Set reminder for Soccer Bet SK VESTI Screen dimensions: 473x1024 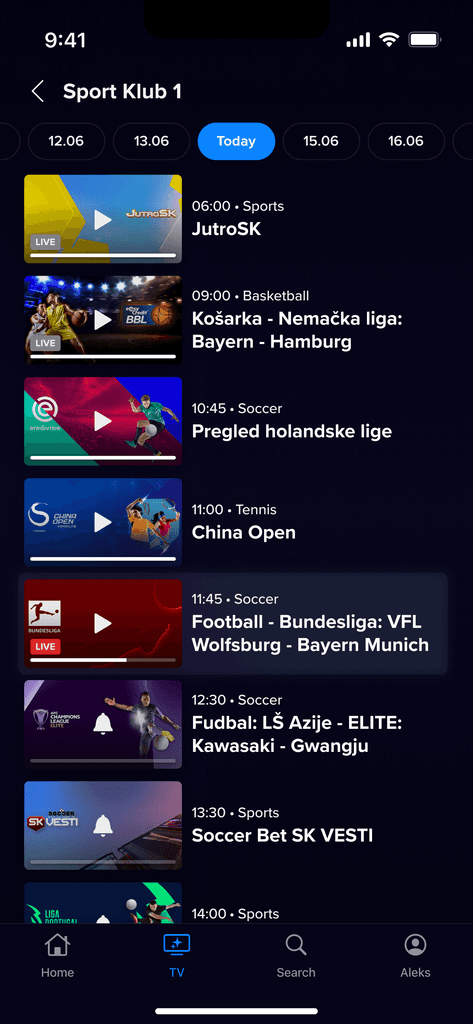pyautogui.click(x=103, y=825)
